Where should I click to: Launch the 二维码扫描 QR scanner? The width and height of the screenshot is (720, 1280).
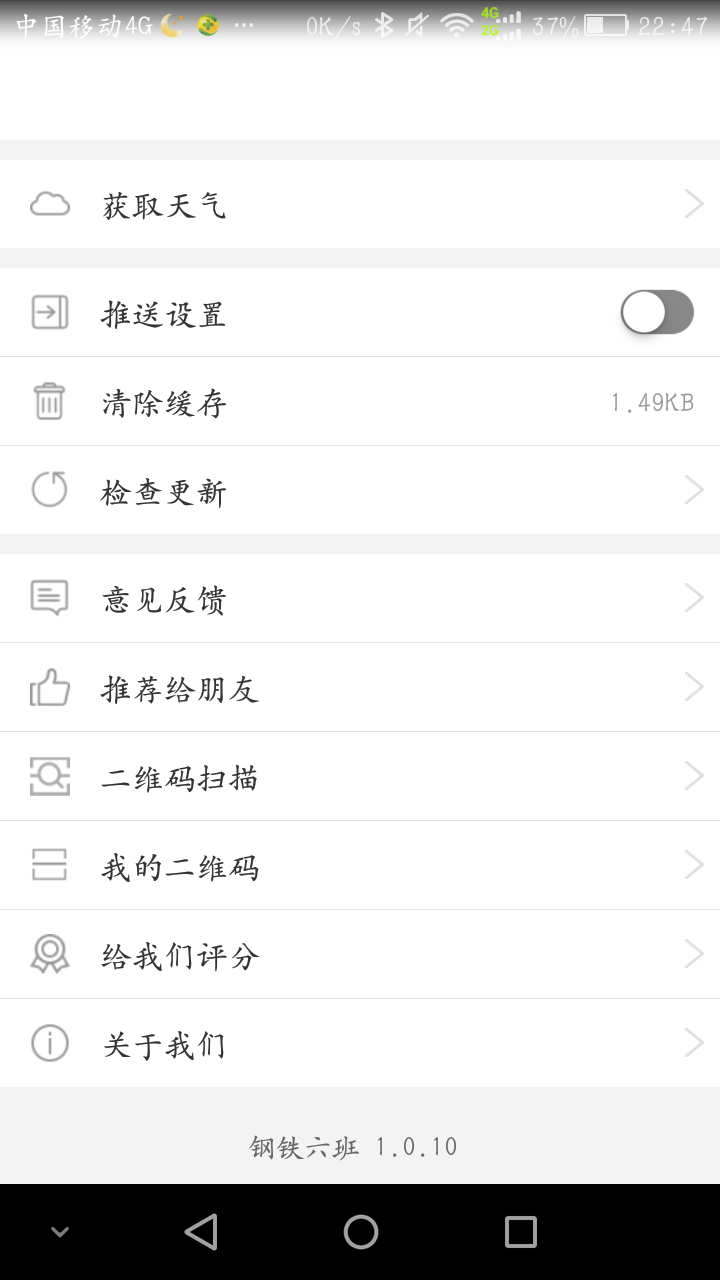360,777
